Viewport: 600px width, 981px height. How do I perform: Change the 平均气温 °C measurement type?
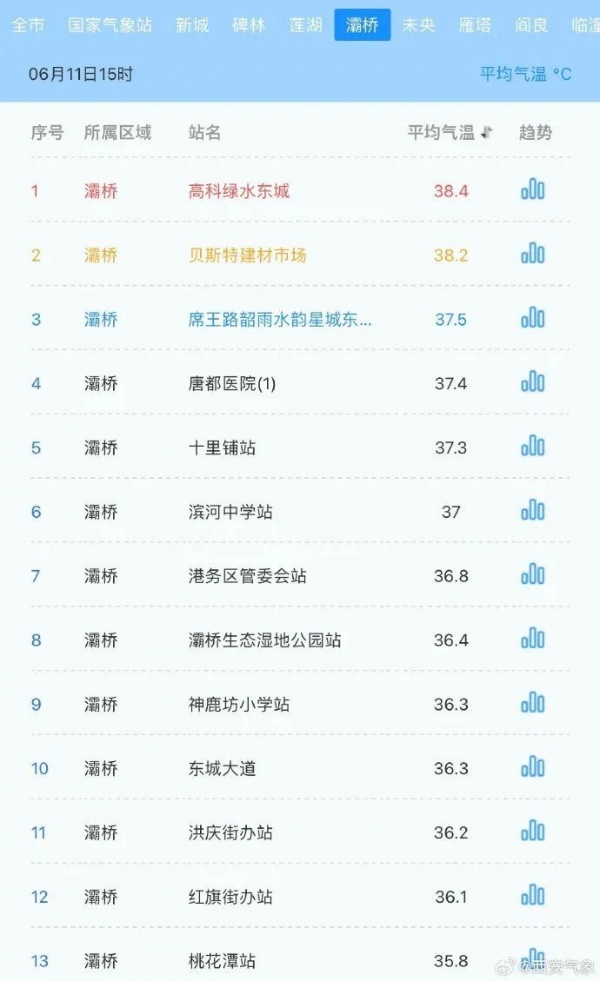[526, 74]
